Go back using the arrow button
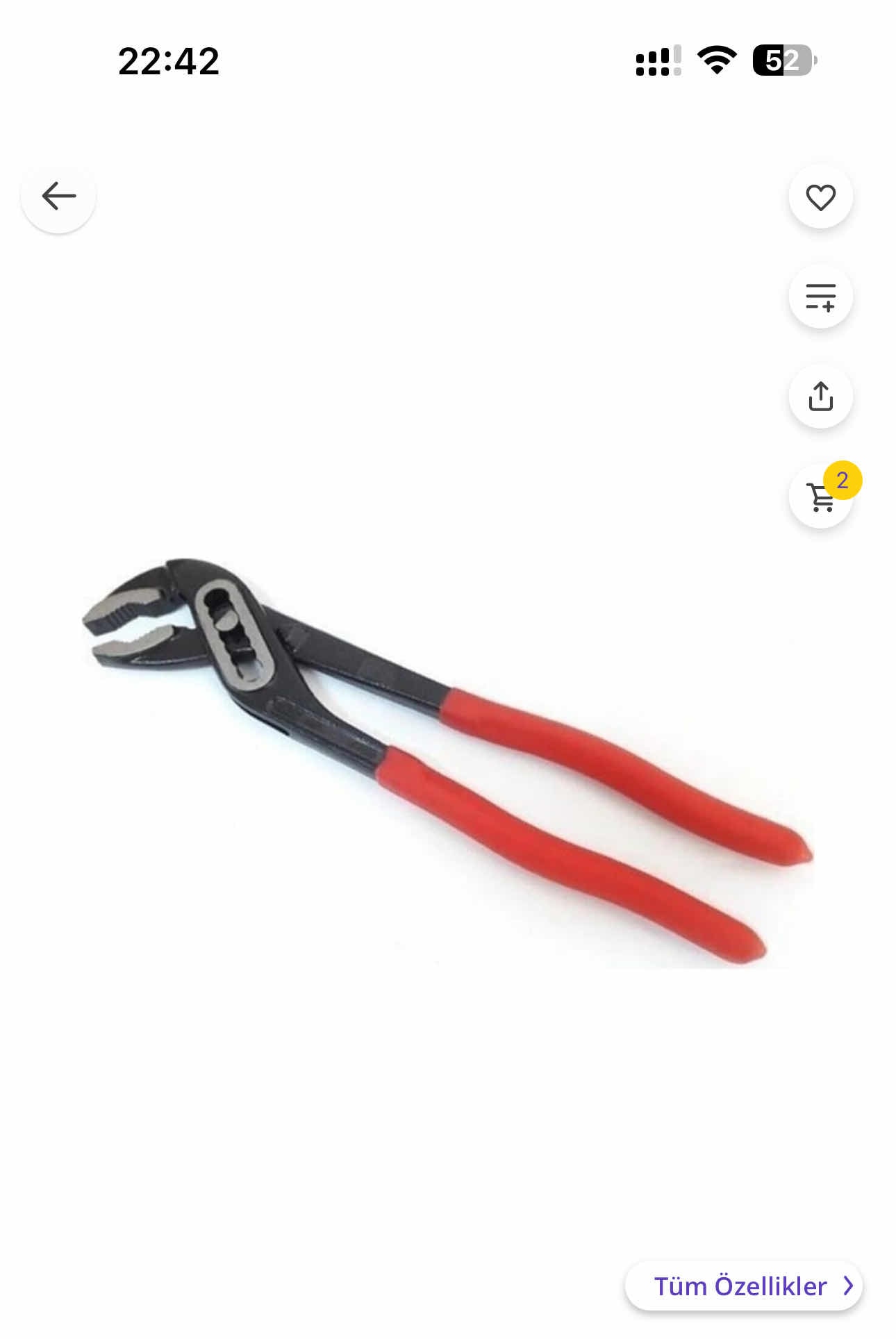Image resolution: width=896 pixels, height=1339 pixels. coord(58,197)
